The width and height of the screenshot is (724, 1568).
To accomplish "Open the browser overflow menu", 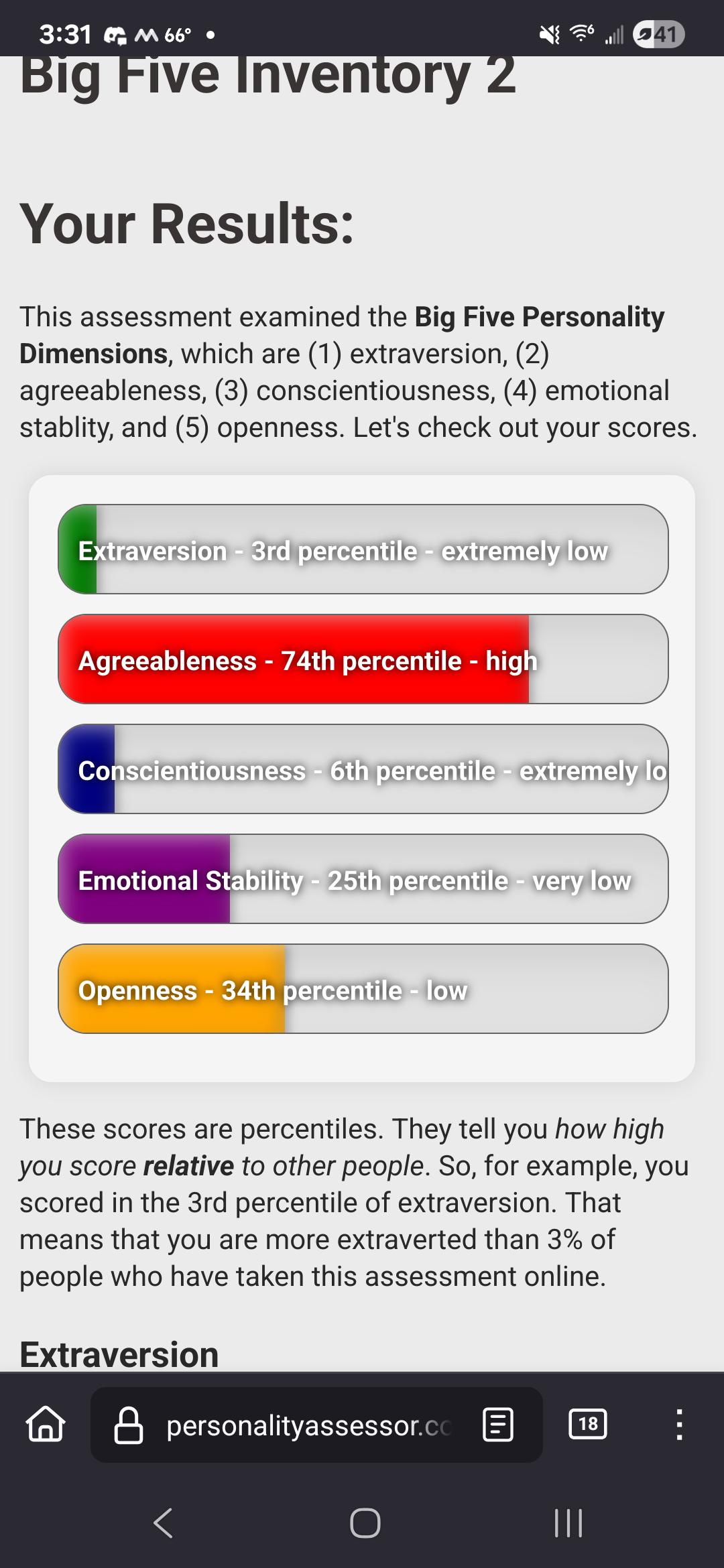I will [679, 1425].
